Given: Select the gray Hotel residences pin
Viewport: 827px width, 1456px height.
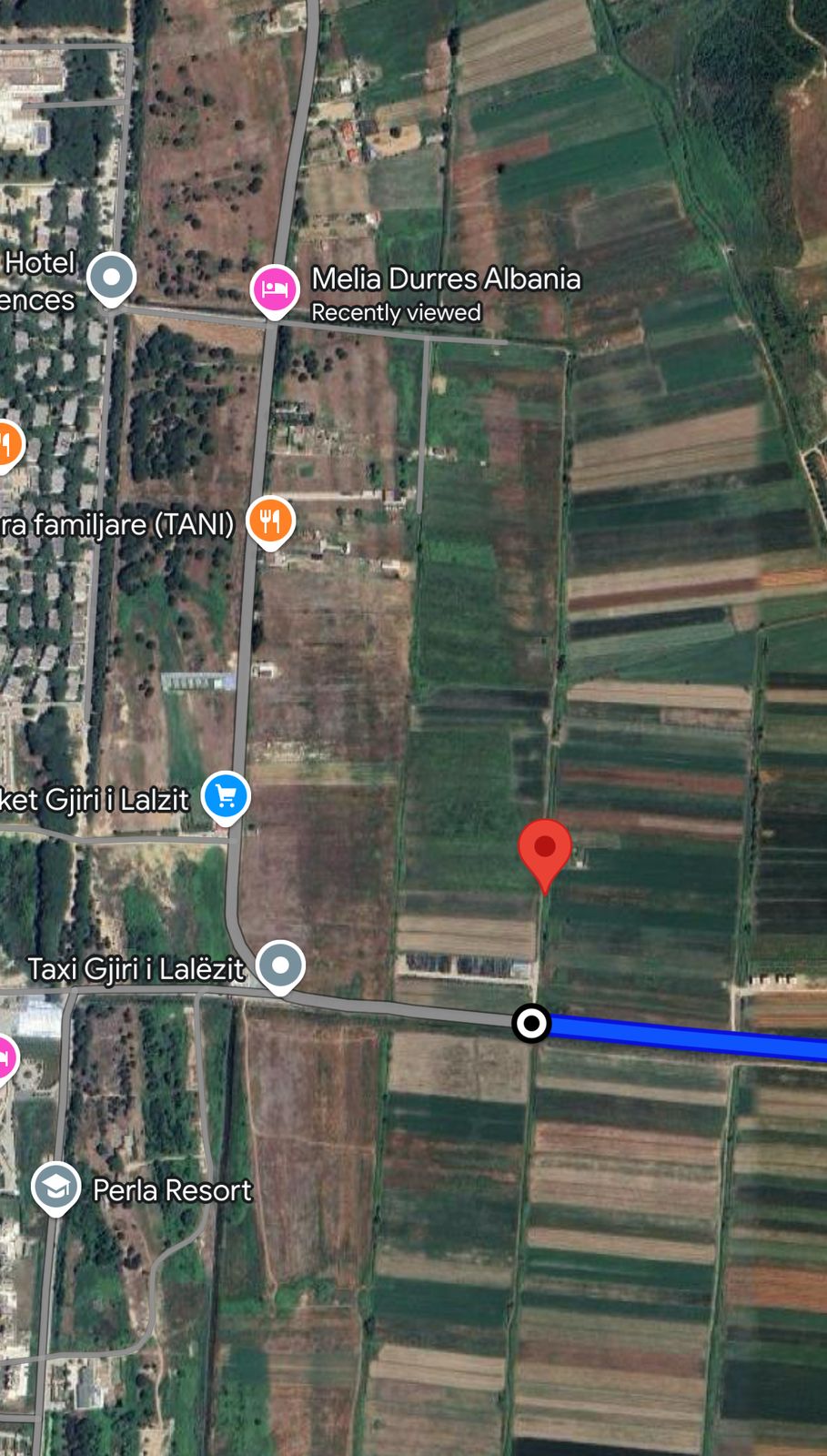Looking at the screenshot, I should click(111, 277).
